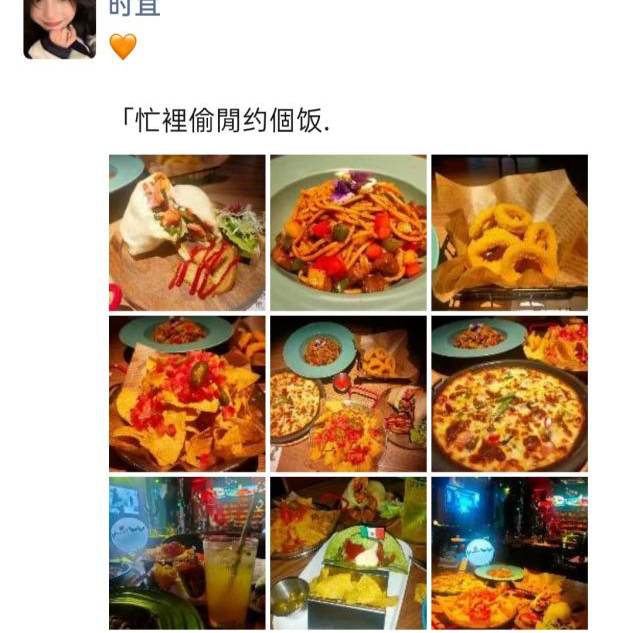The height and width of the screenshot is (633, 633).
Task: View the onion rings photo
Action: (509, 232)
